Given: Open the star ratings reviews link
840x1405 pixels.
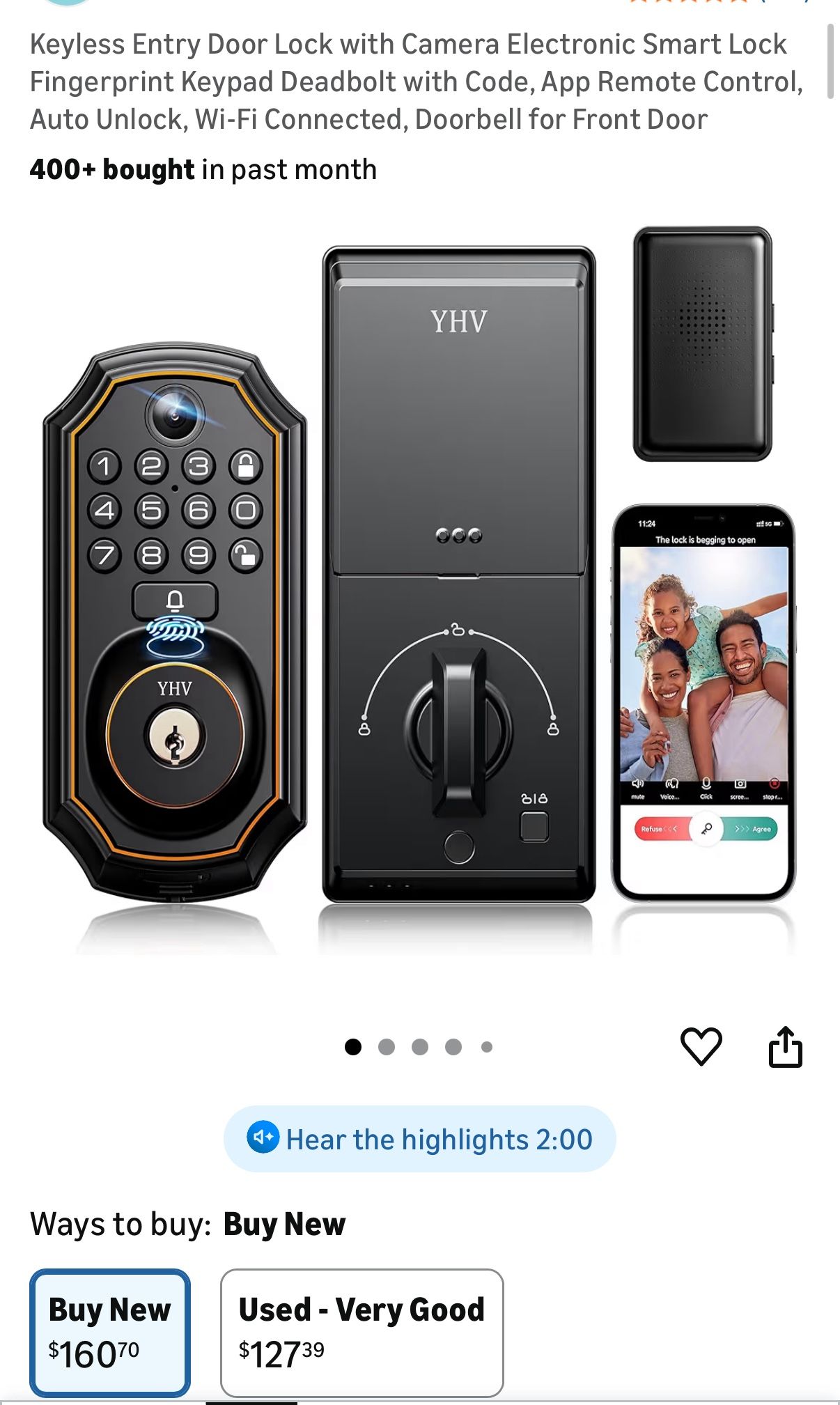Looking at the screenshot, I should pos(717,2).
